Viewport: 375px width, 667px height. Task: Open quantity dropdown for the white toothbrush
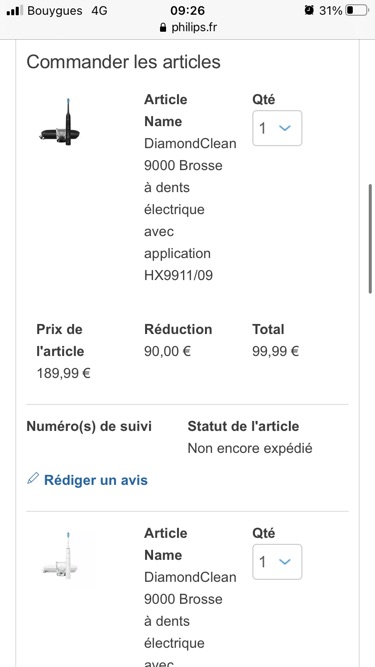coord(277,562)
